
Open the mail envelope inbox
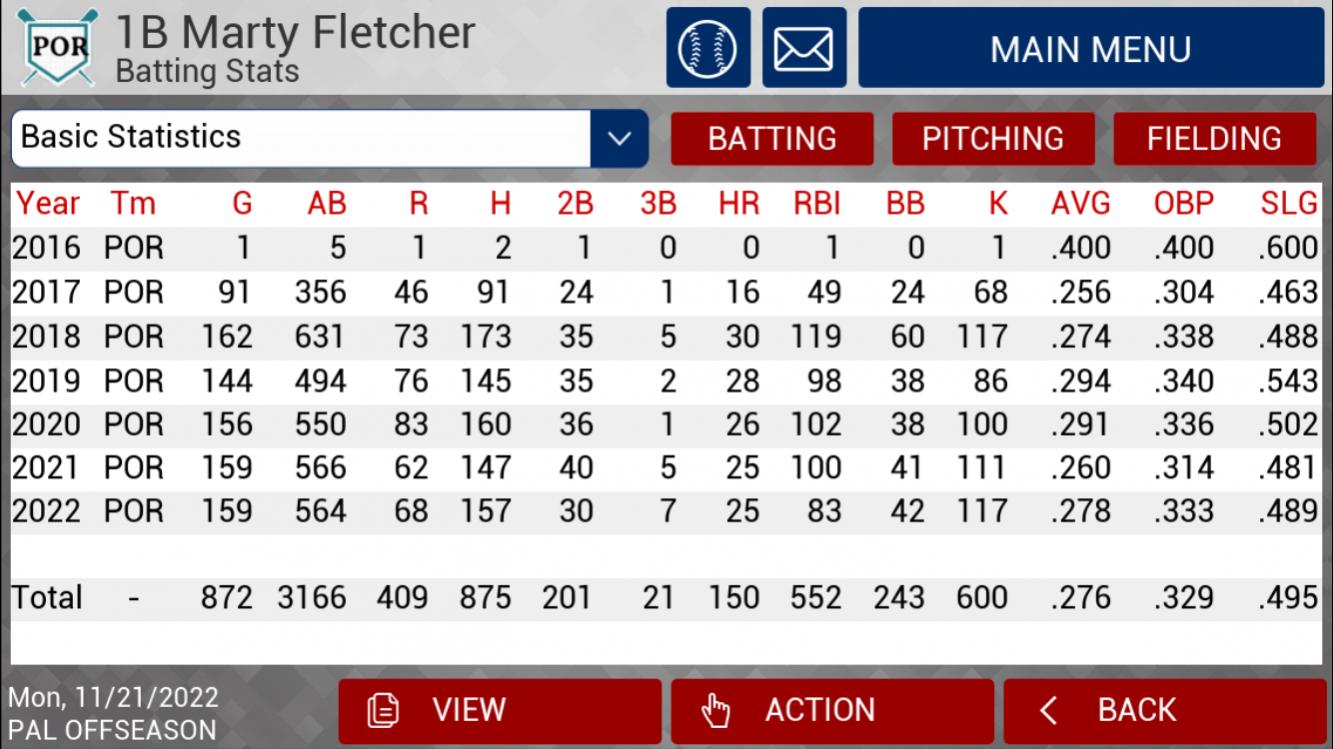(804, 48)
